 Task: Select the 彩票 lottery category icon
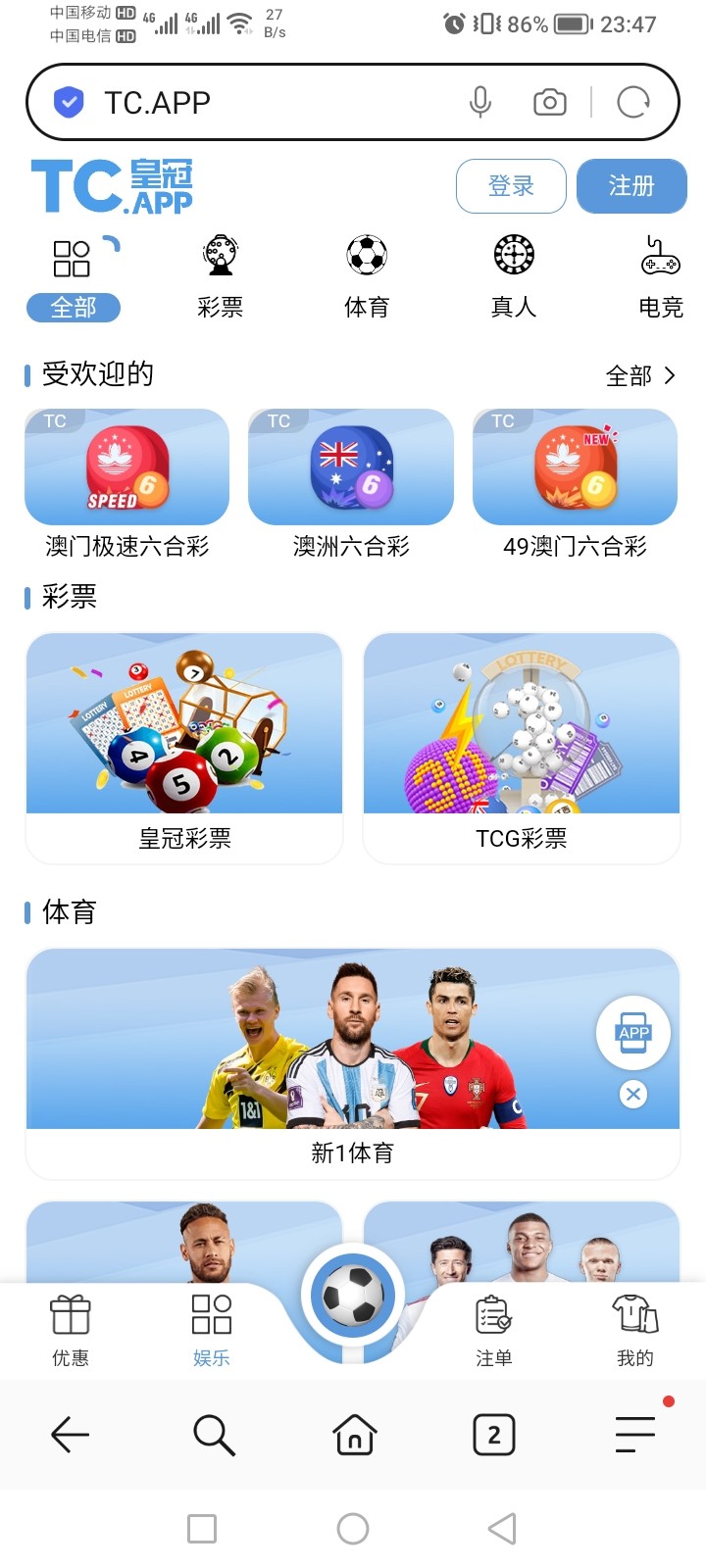point(220,257)
